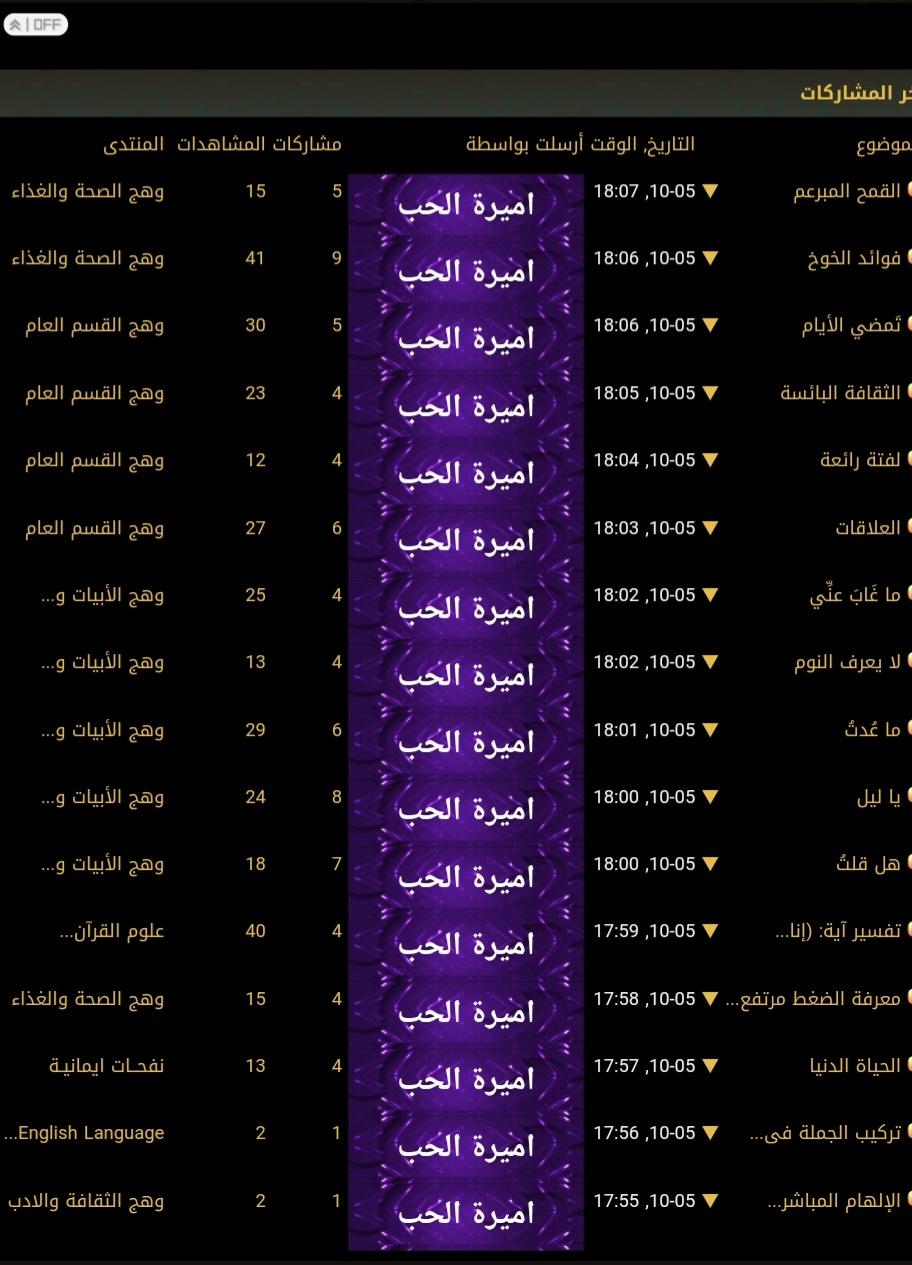Open the topic الحياة الدنيا
Screen dimensions: 912x1265
tap(854, 1066)
